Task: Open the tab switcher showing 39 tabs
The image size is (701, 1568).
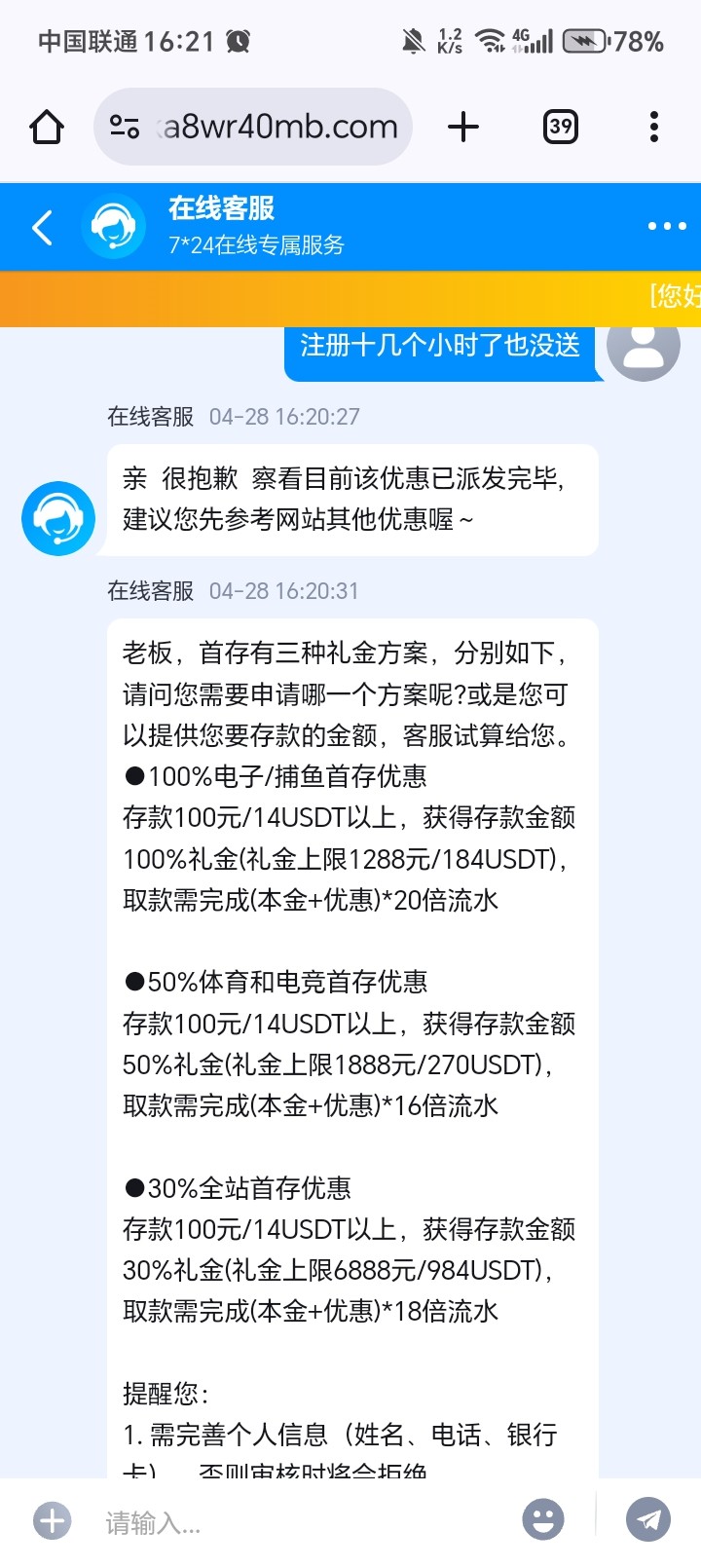Action: pyautogui.click(x=560, y=127)
